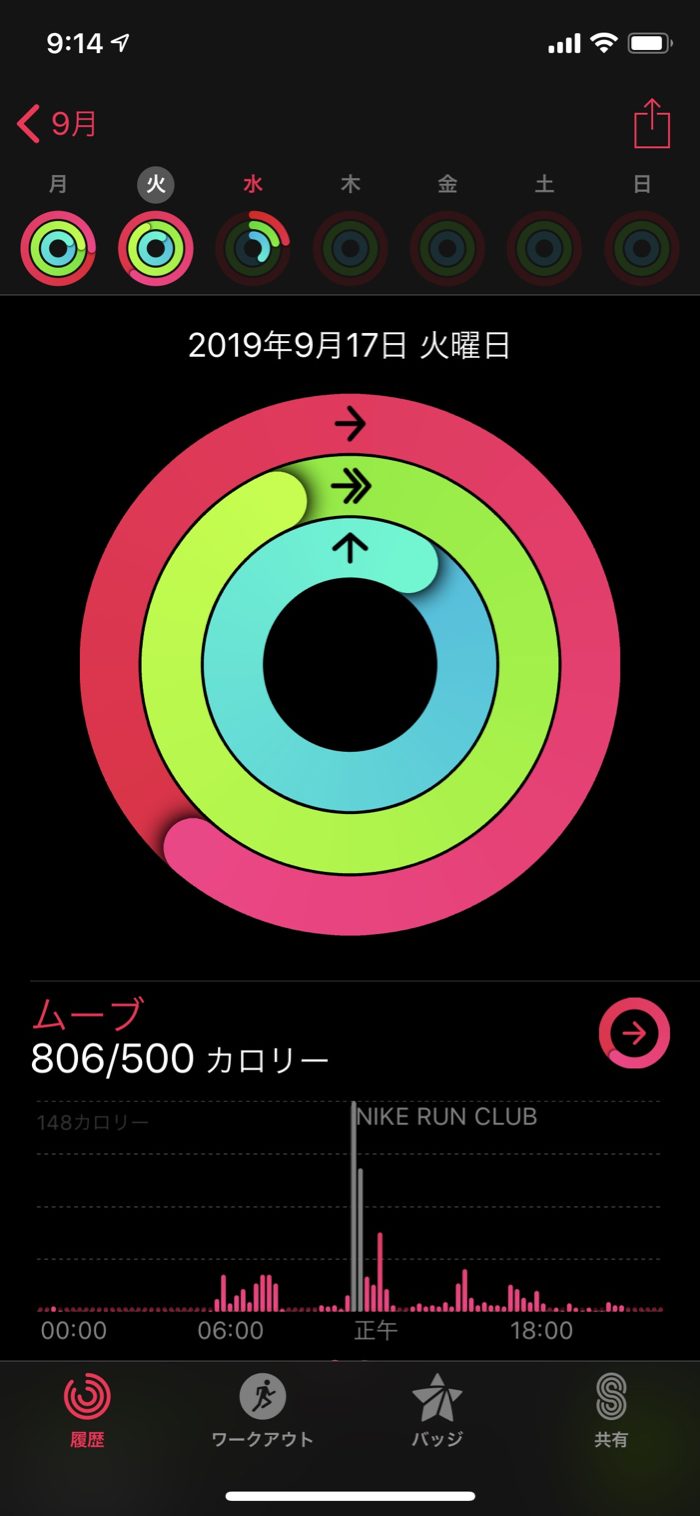Switch to the 共有 tab
The image size is (700, 1516).
(x=611, y=1410)
